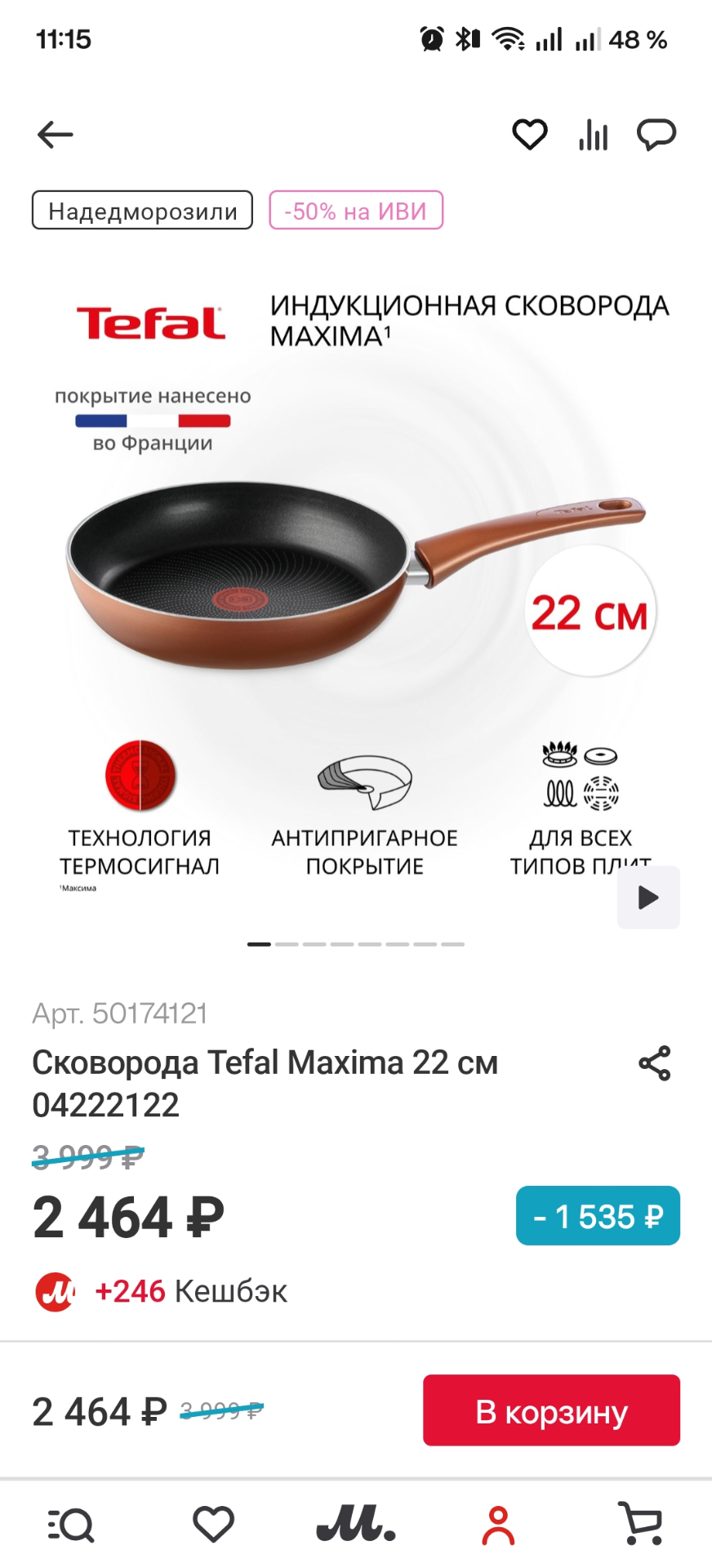Add product to comparison list

pyautogui.click(x=594, y=135)
